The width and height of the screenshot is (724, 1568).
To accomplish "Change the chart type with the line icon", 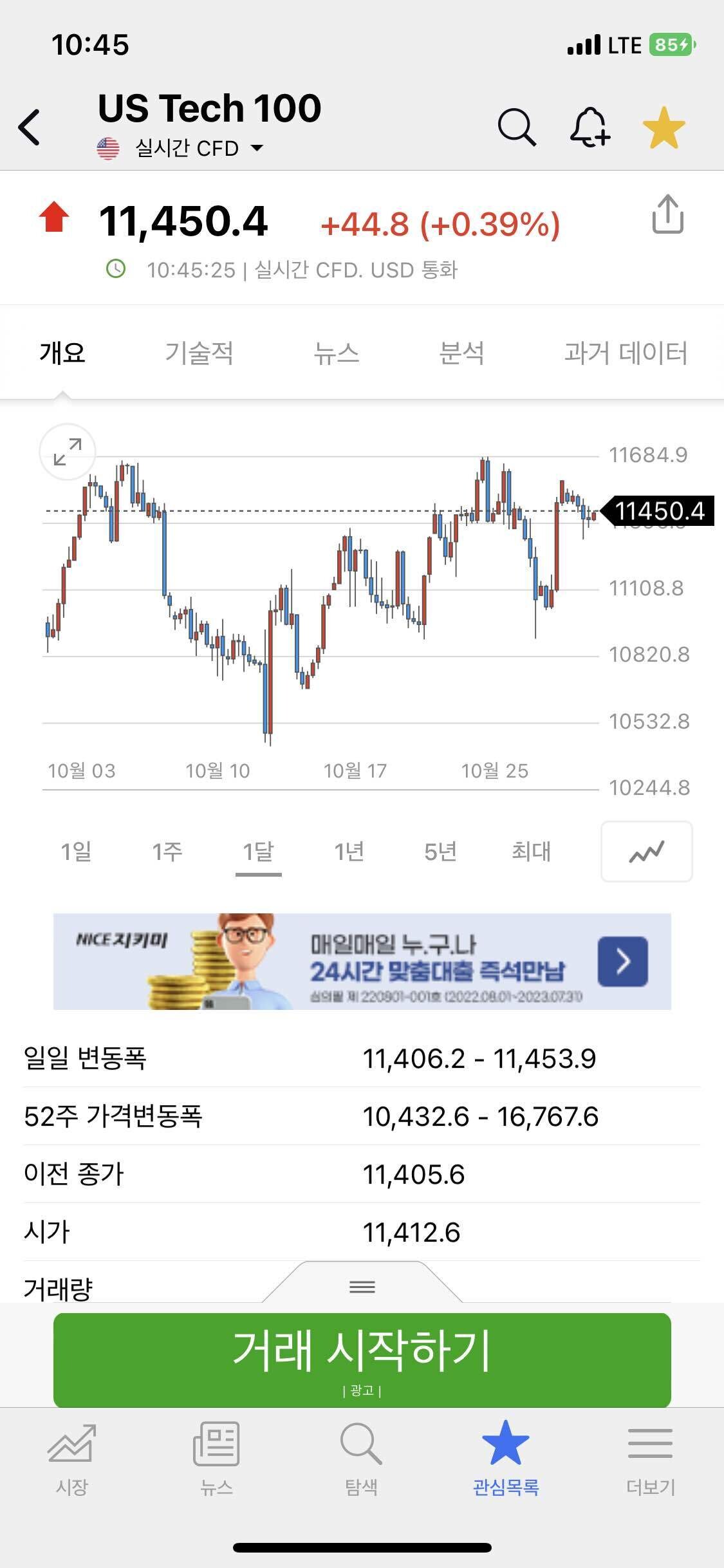I will 647,851.
